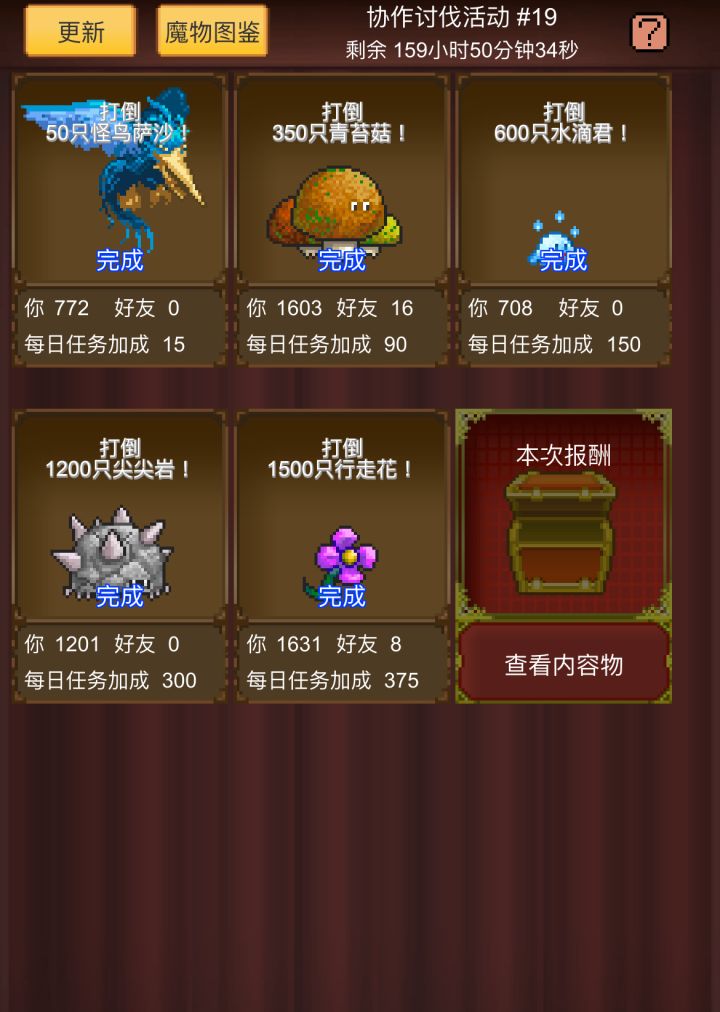Tap the 打倒 50只怪鸟萨沙 quest banner

118,120
